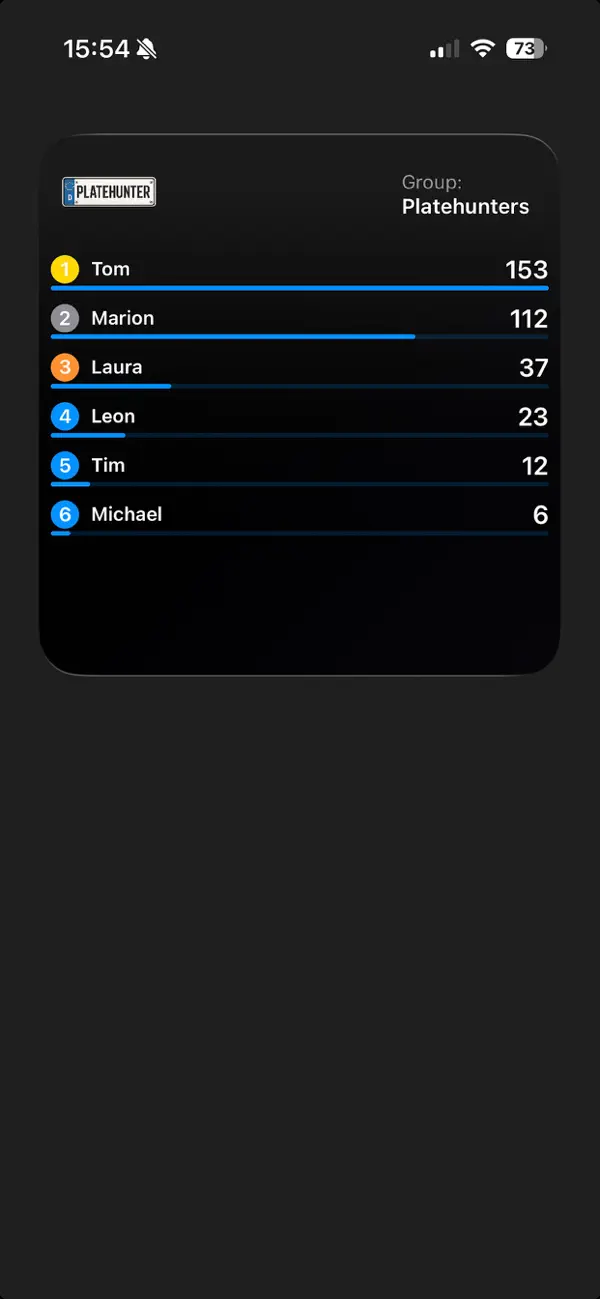The image size is (600, 1299).
Task: Open the Platehunter leaderboard widget
Action: (299, 404)
